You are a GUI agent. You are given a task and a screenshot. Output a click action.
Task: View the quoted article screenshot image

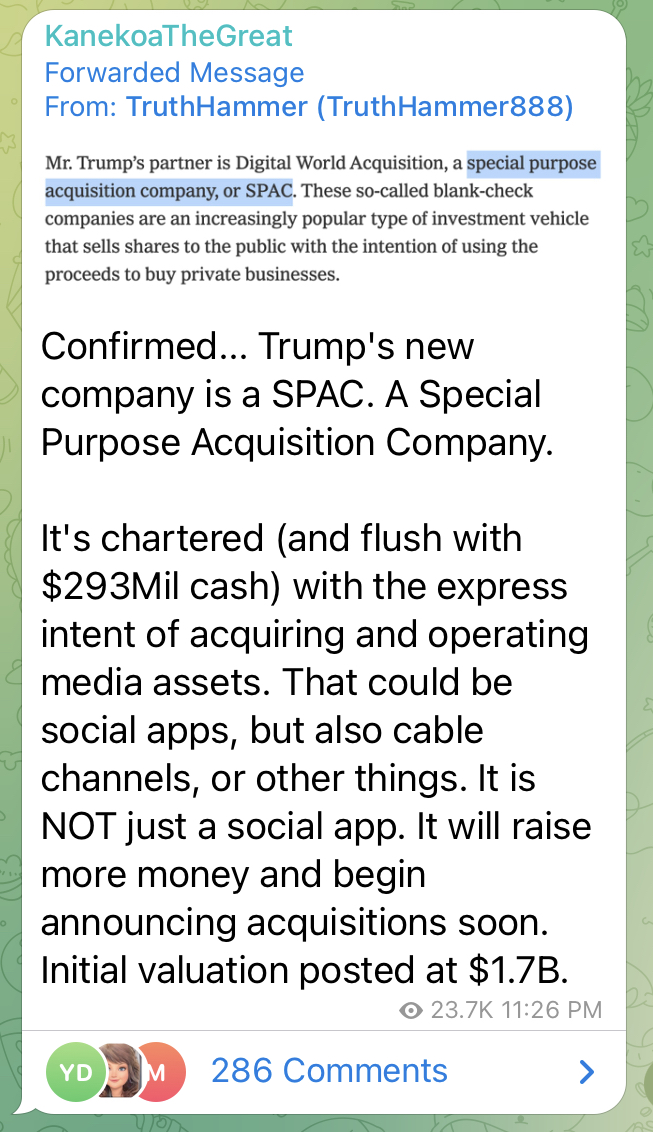coord(323,218)
